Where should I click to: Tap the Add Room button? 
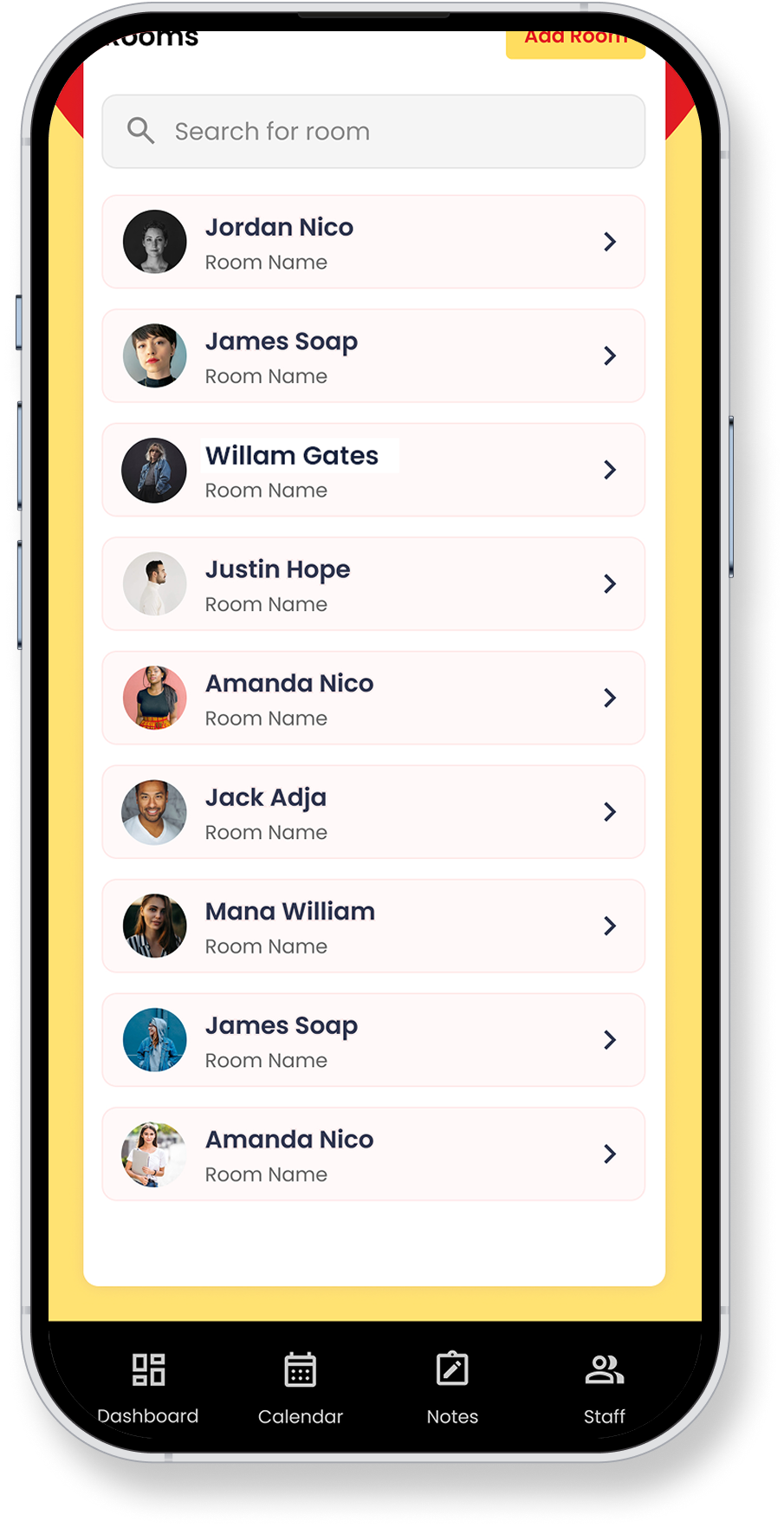[575, 42]
